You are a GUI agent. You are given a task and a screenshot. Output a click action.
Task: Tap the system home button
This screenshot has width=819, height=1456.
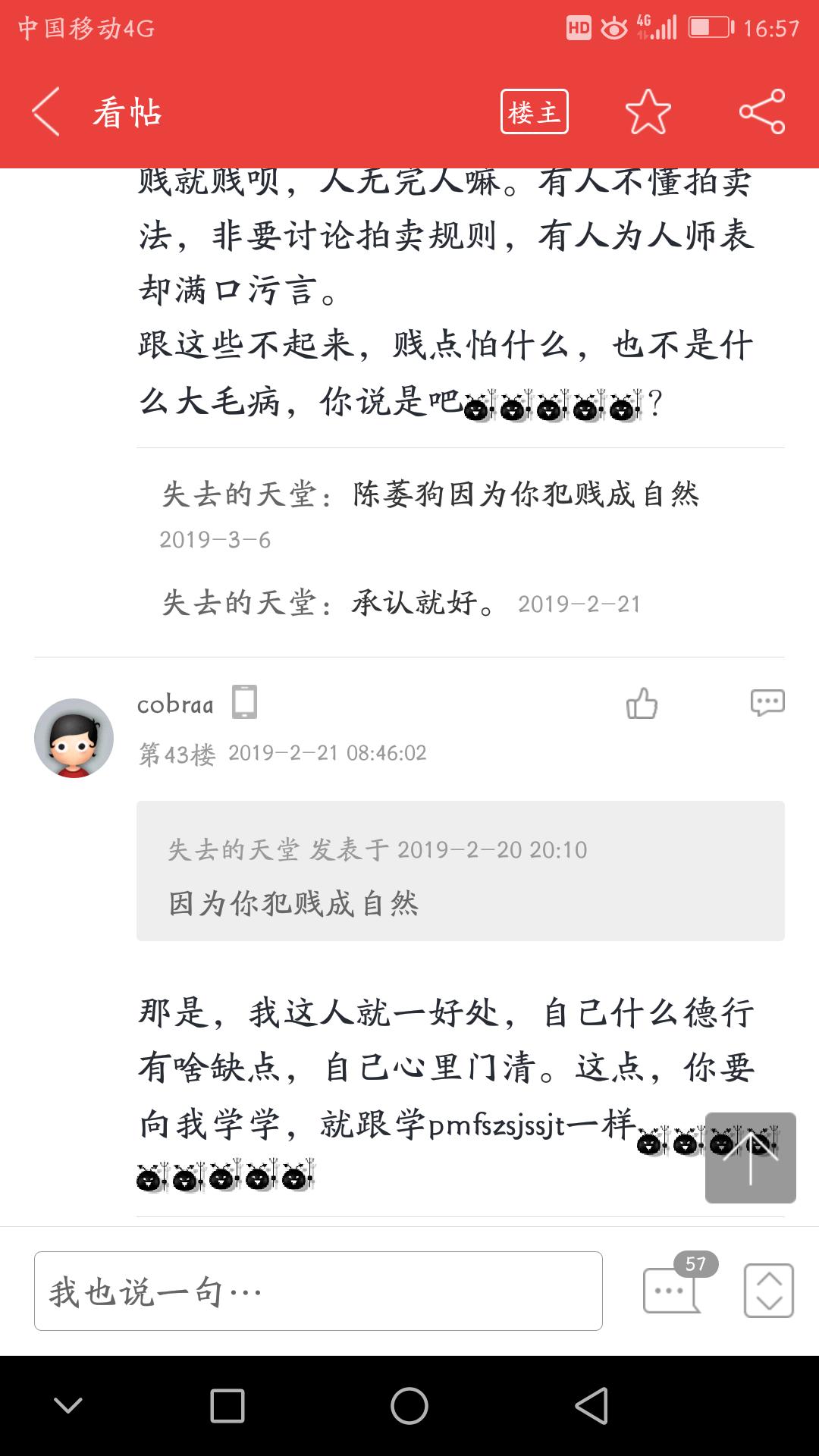pyautogui.click(x=409, y=1406)
